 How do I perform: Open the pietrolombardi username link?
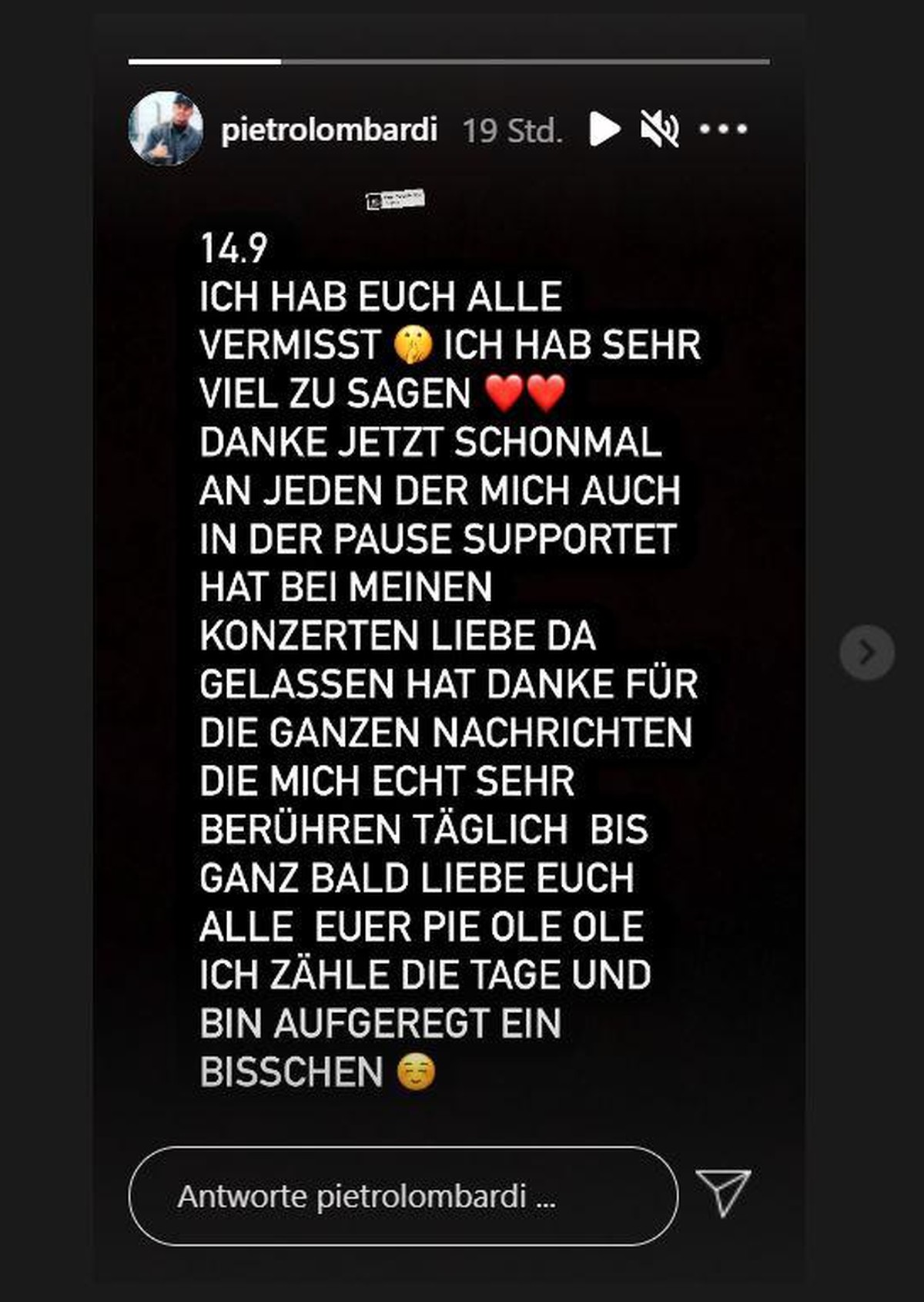(x=329, y=129)
